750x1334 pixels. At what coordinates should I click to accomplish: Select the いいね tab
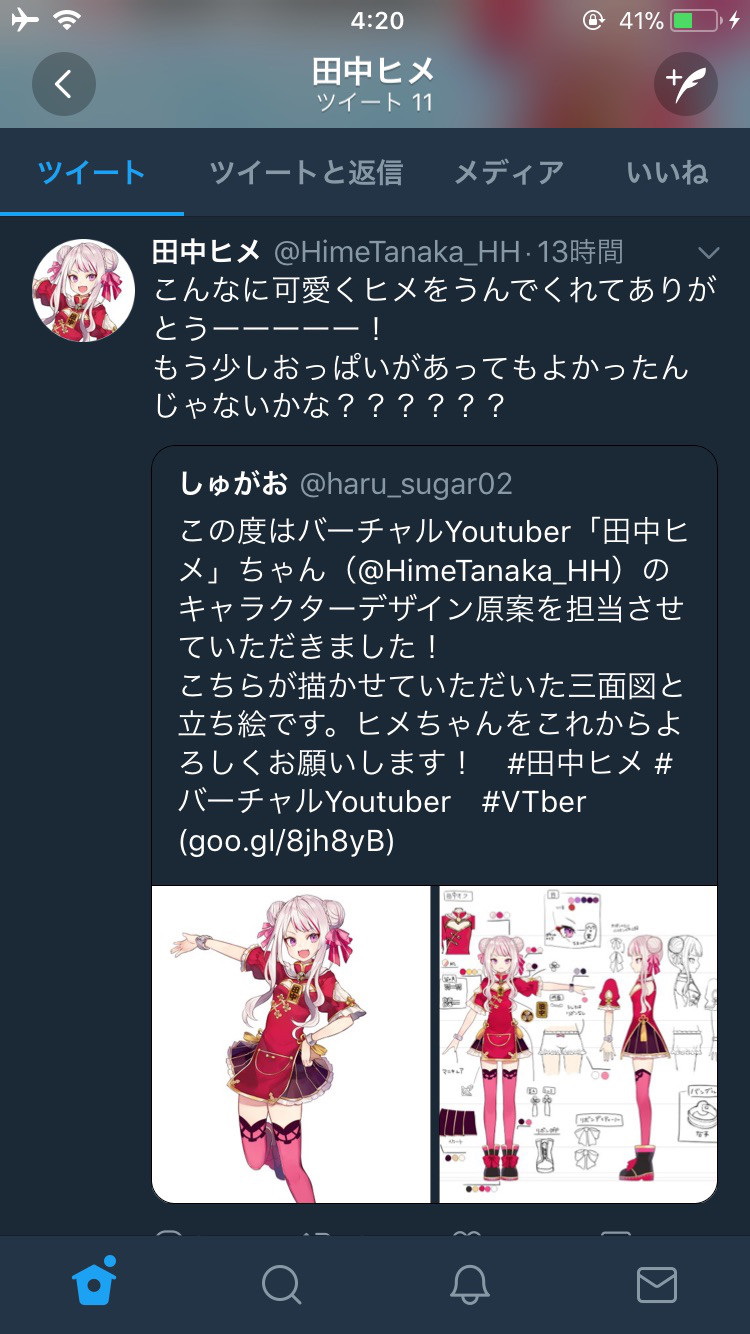pos(667,172)
